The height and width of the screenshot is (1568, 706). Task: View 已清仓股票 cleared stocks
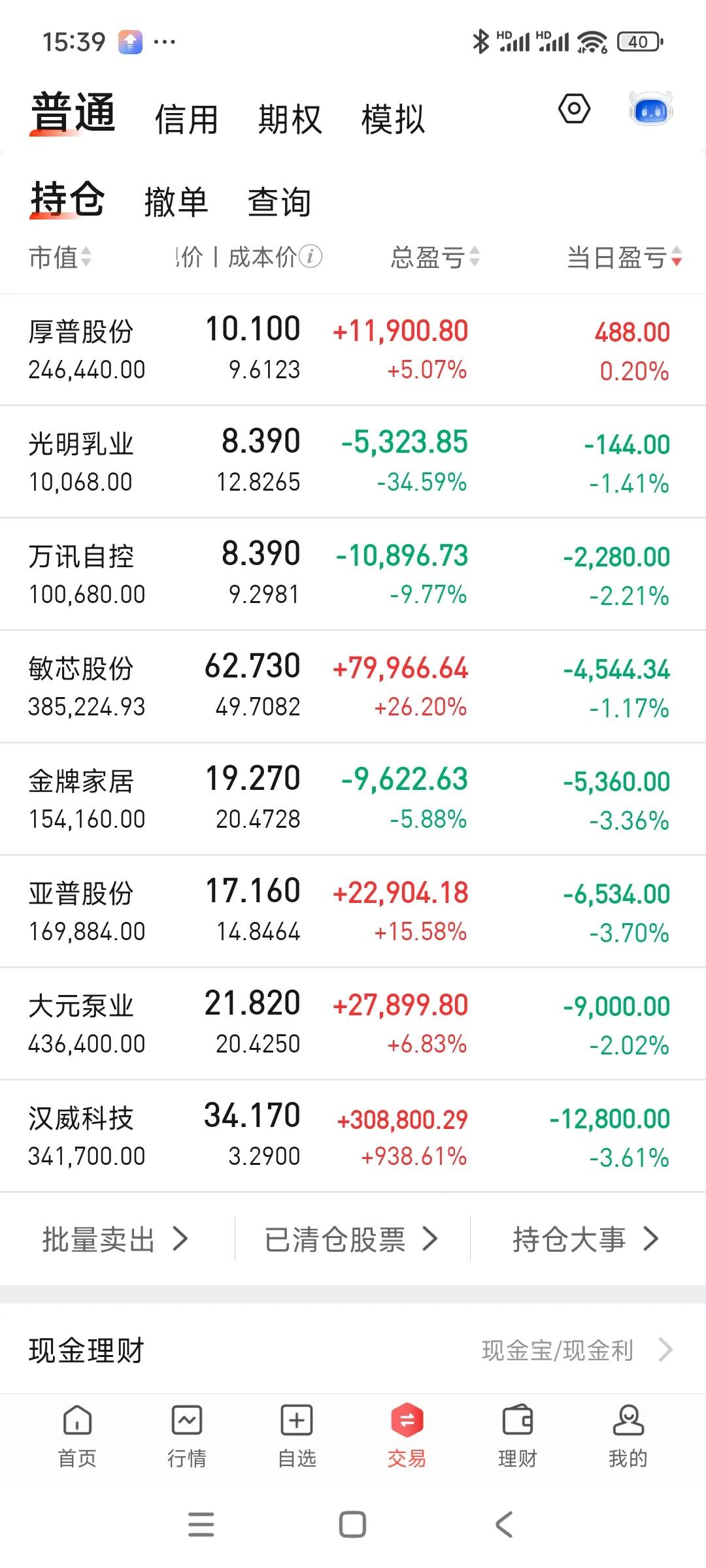pos(351,1239)
